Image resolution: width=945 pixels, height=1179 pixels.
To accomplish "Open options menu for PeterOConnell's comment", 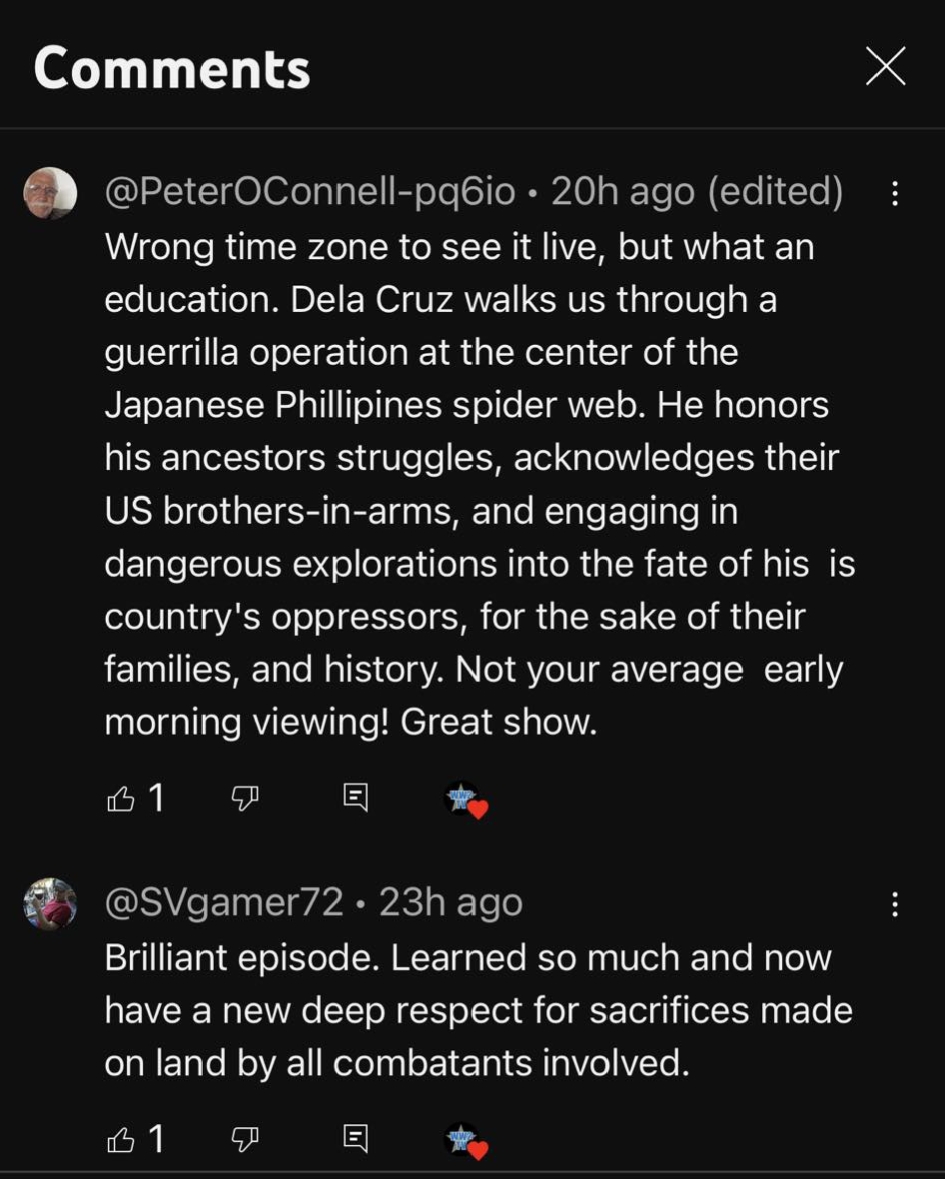I will 895,193.
